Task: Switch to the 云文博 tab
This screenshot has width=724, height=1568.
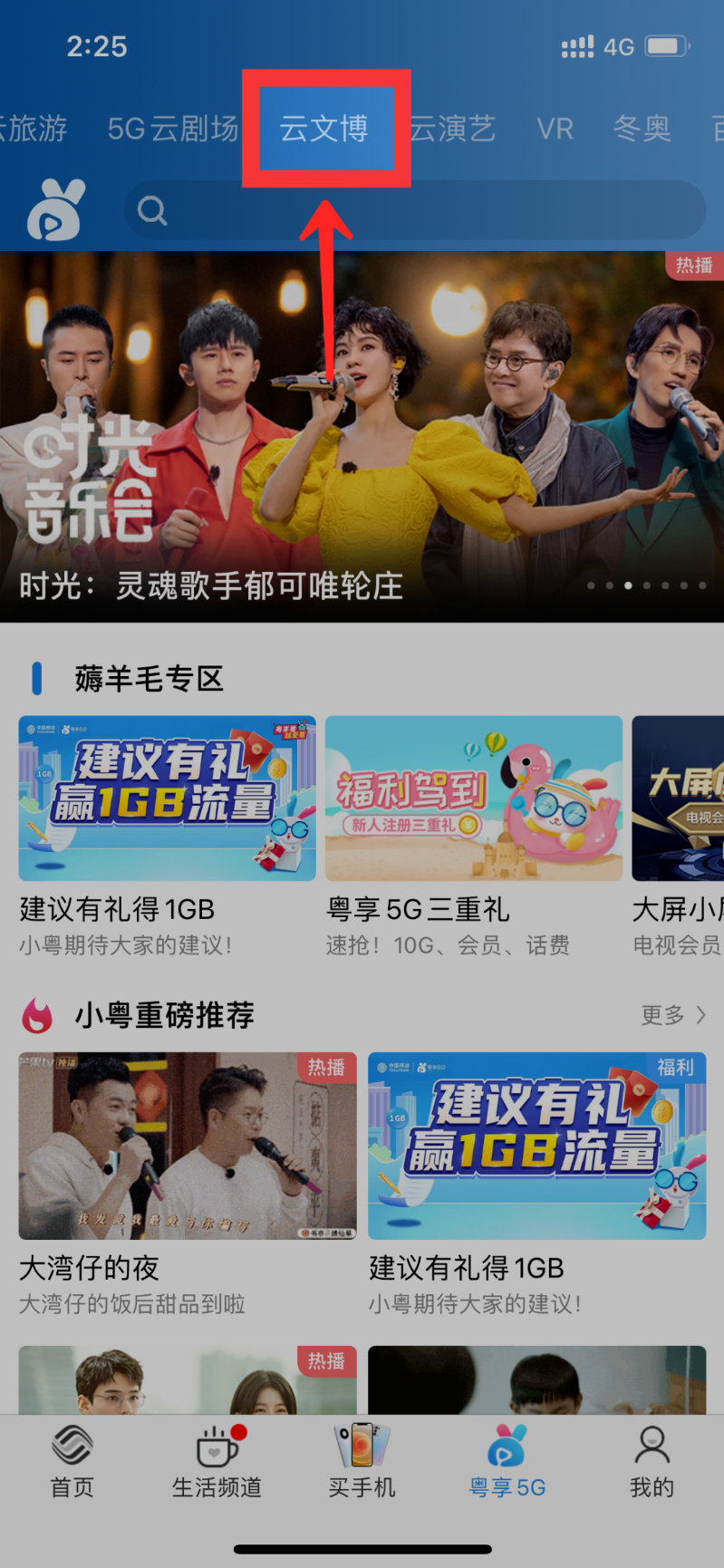Action: [324, 129]
